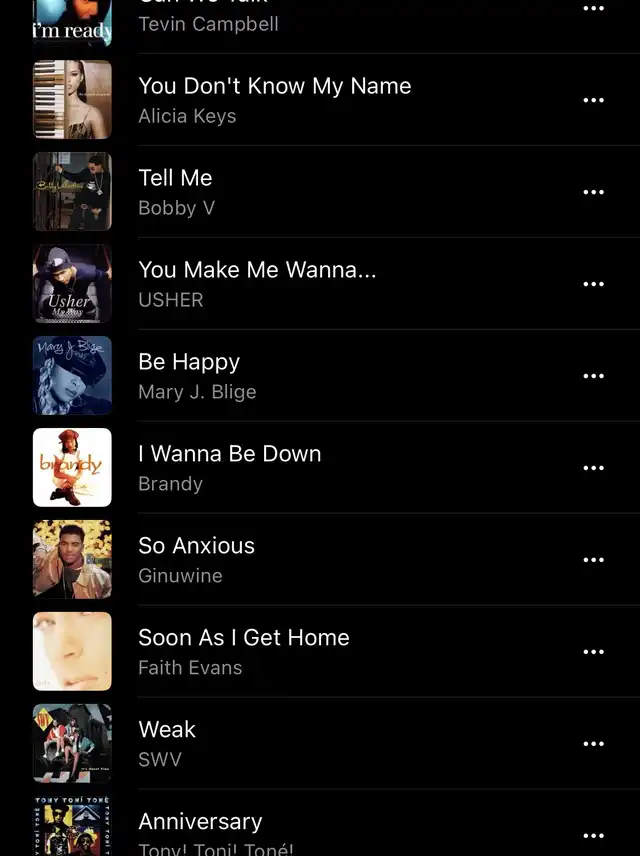Open more options for You Don't Know My Name

tap(593, 100)
